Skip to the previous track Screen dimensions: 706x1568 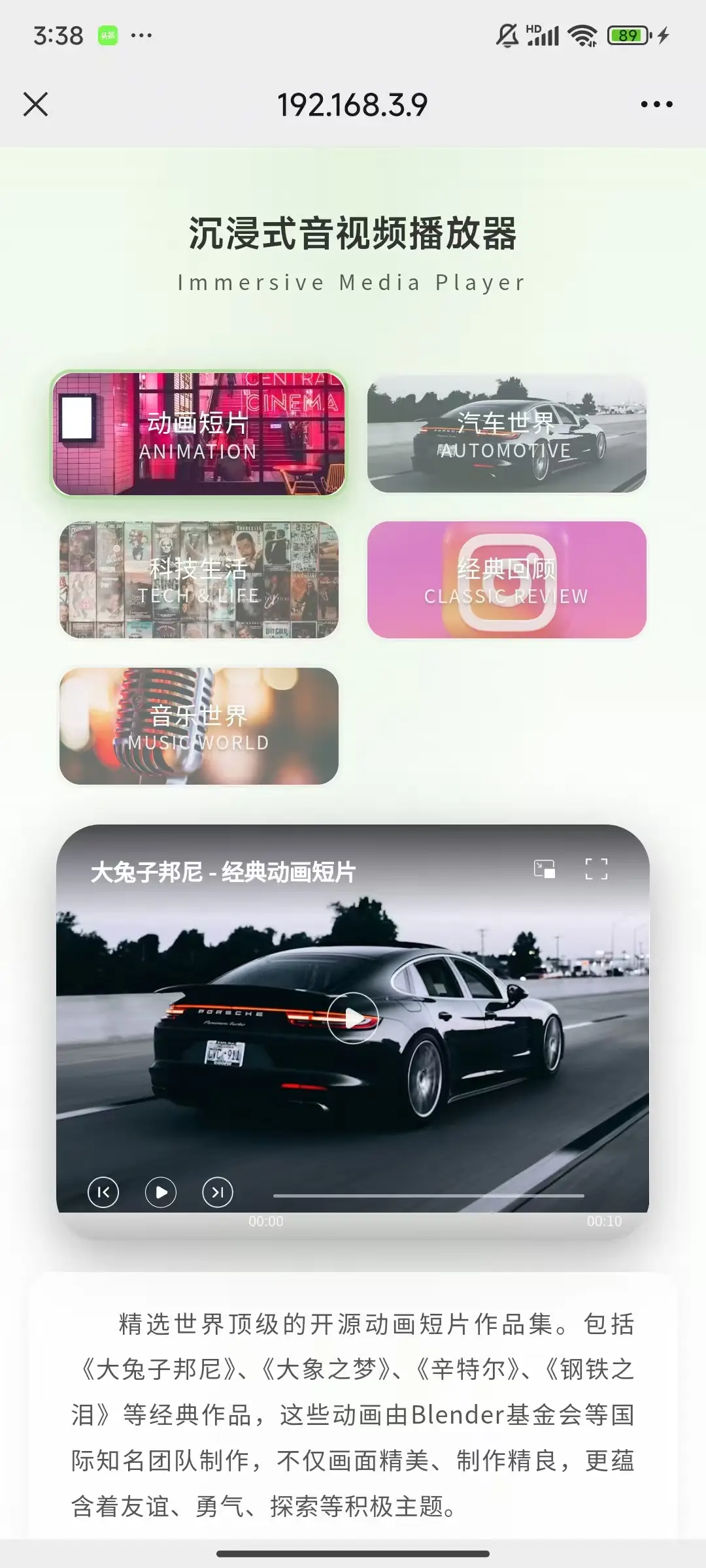pos(103,1192)
